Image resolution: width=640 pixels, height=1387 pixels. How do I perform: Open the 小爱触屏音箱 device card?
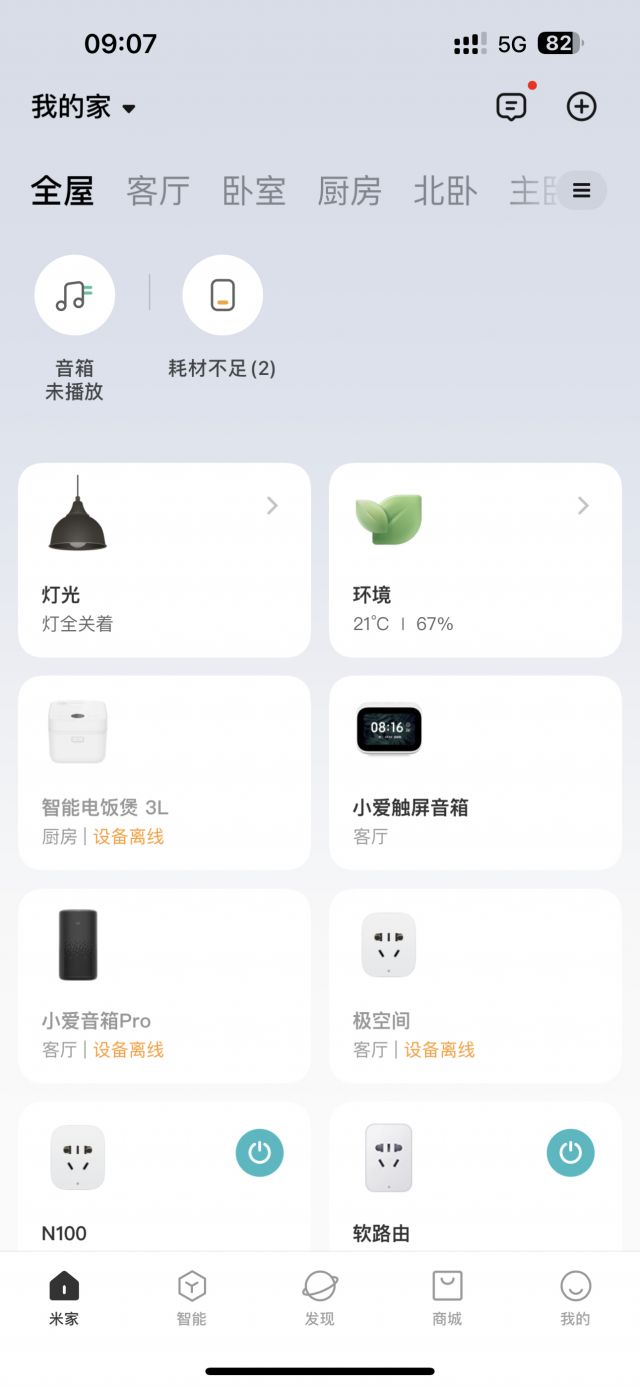pos(475,773)
